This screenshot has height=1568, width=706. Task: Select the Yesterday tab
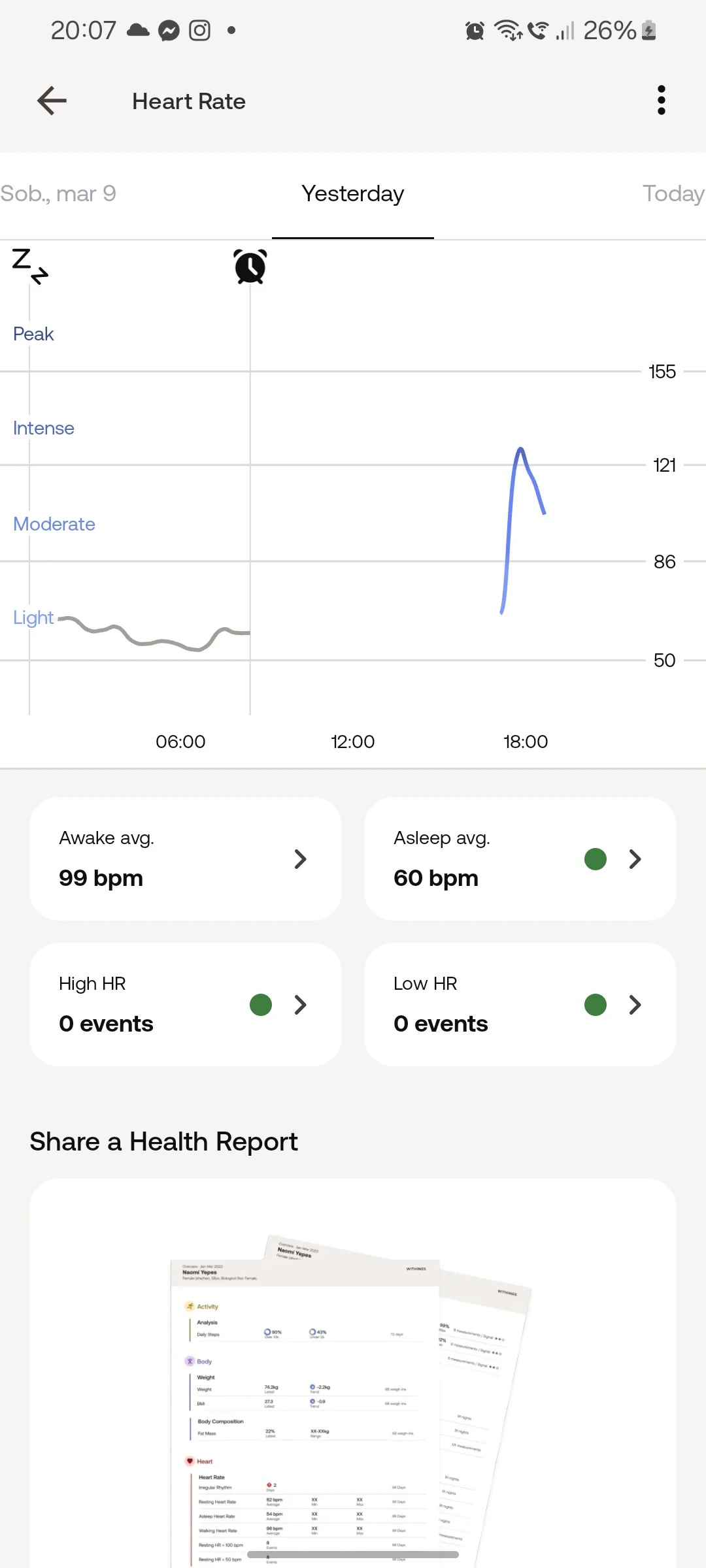pyautogui.click(x=352, y=194)
